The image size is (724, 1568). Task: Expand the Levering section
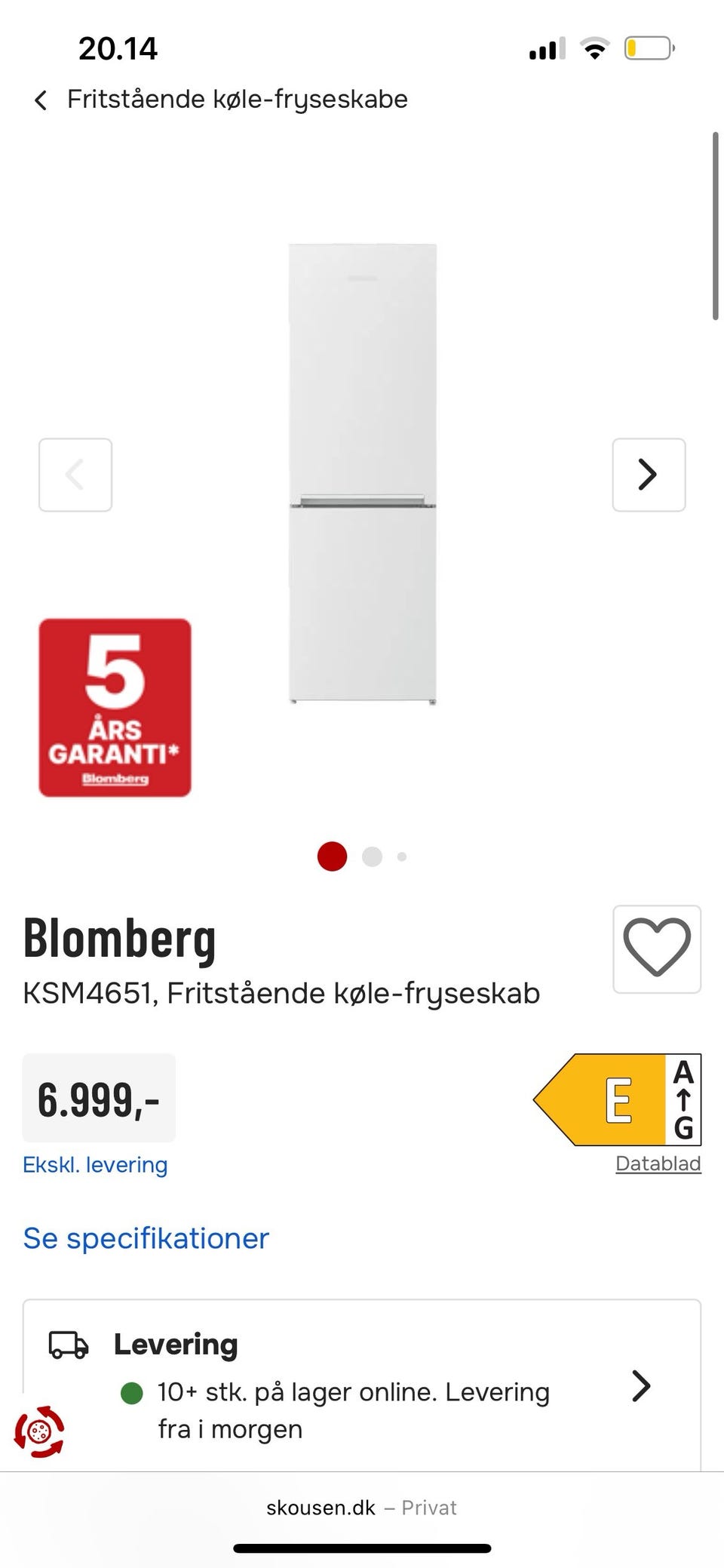(642, 1387)
